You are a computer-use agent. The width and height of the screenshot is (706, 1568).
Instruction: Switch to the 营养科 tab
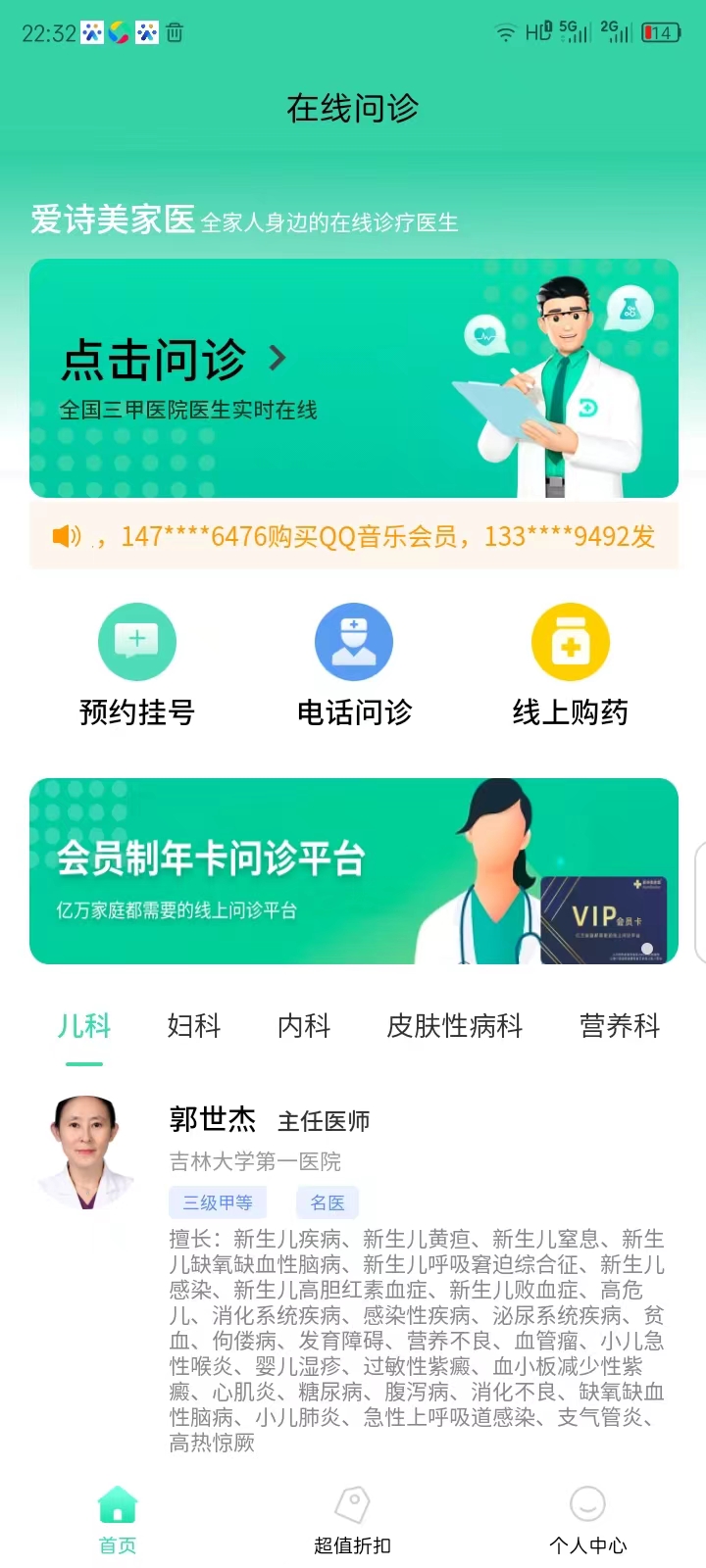[x=619, y=1026]
